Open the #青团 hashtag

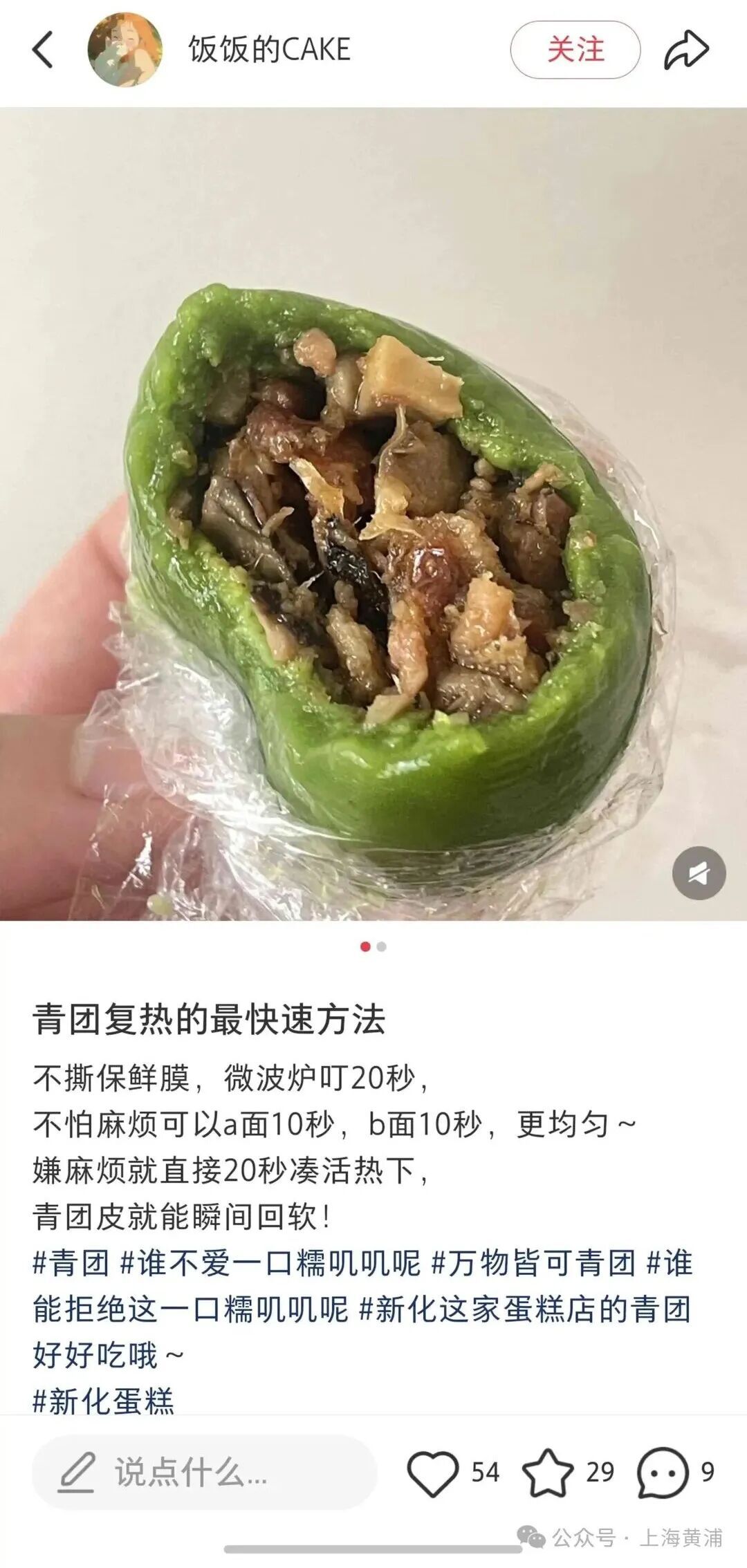[71, 1263]
